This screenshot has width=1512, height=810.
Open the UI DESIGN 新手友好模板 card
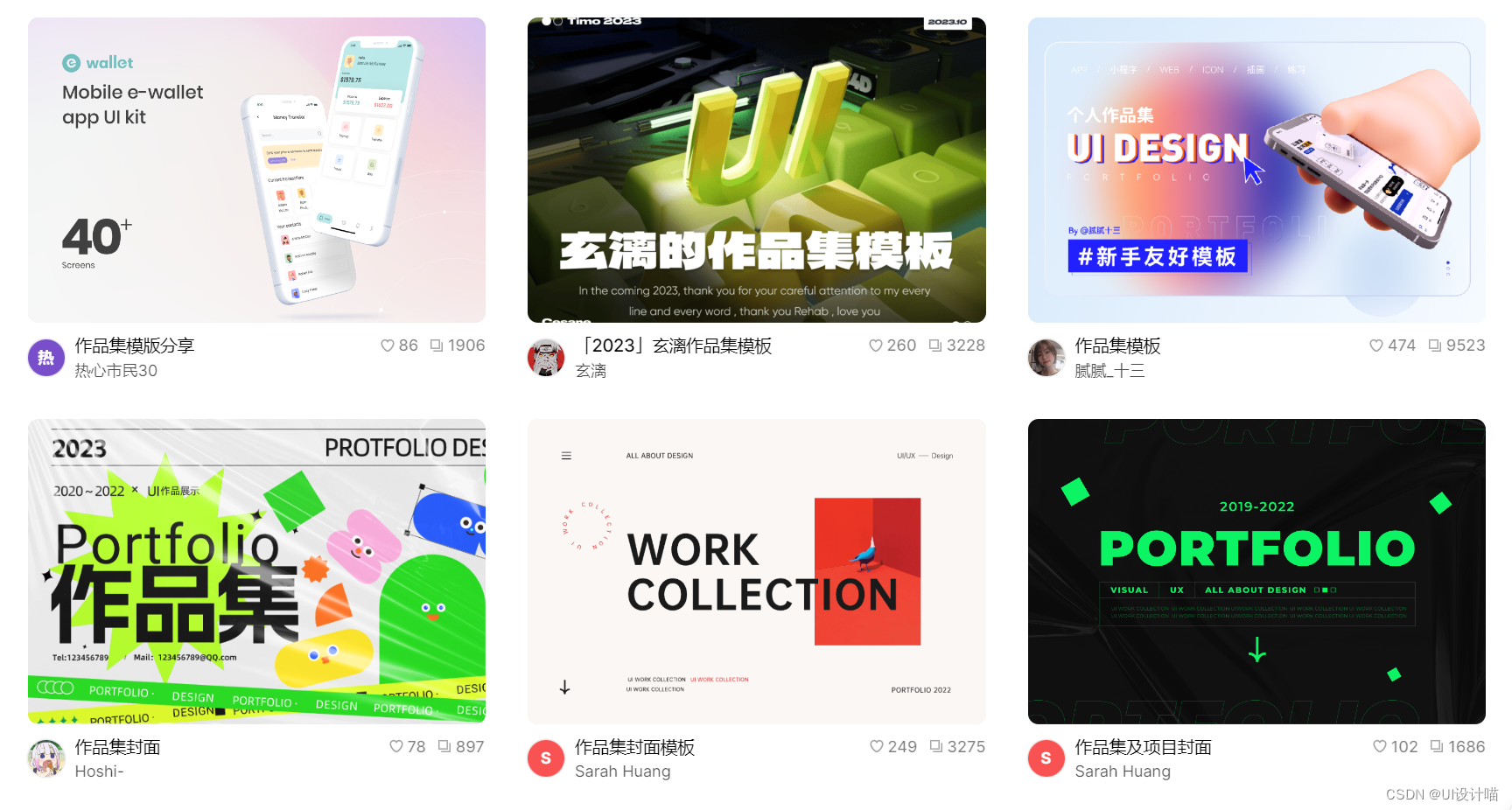point(1256,170)
